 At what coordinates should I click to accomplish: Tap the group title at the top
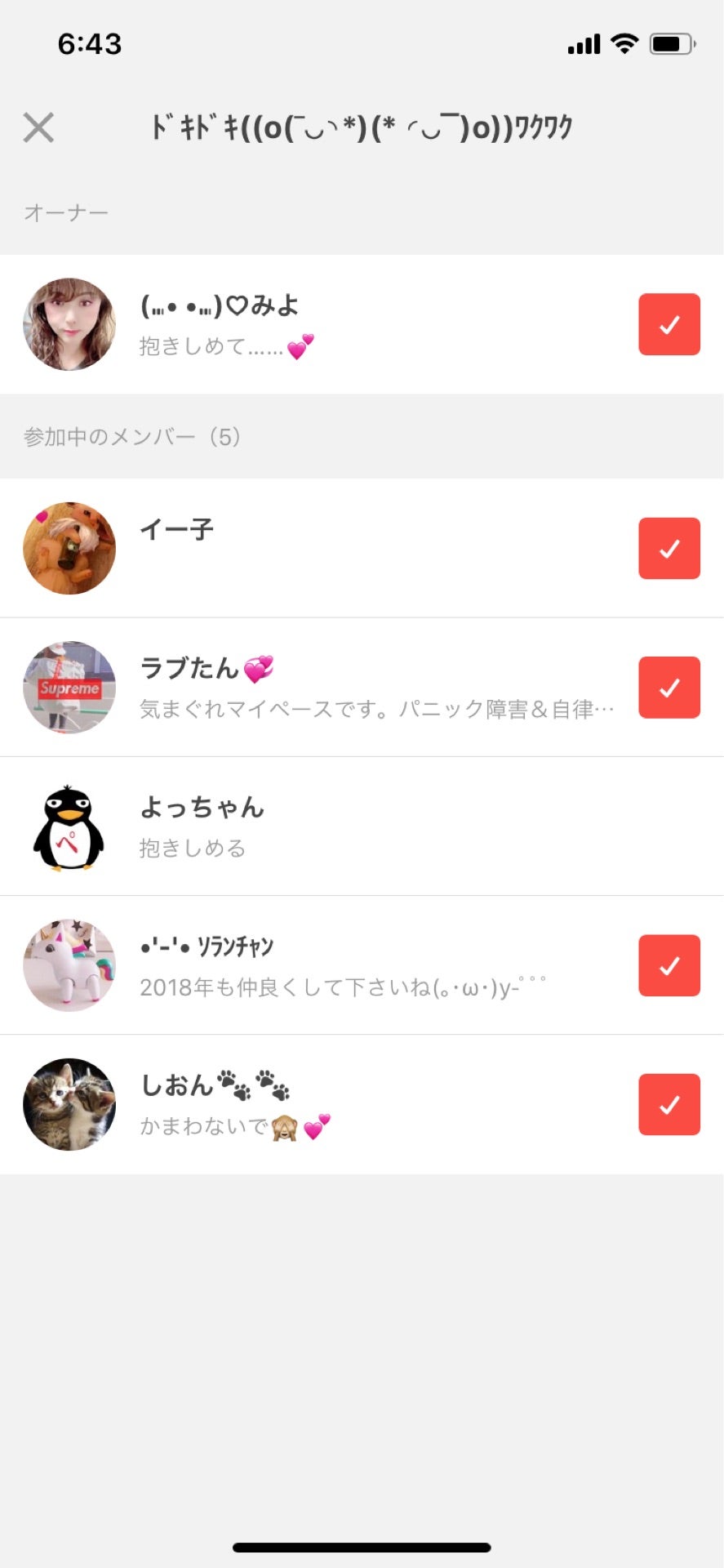click(x=362, y=127)
